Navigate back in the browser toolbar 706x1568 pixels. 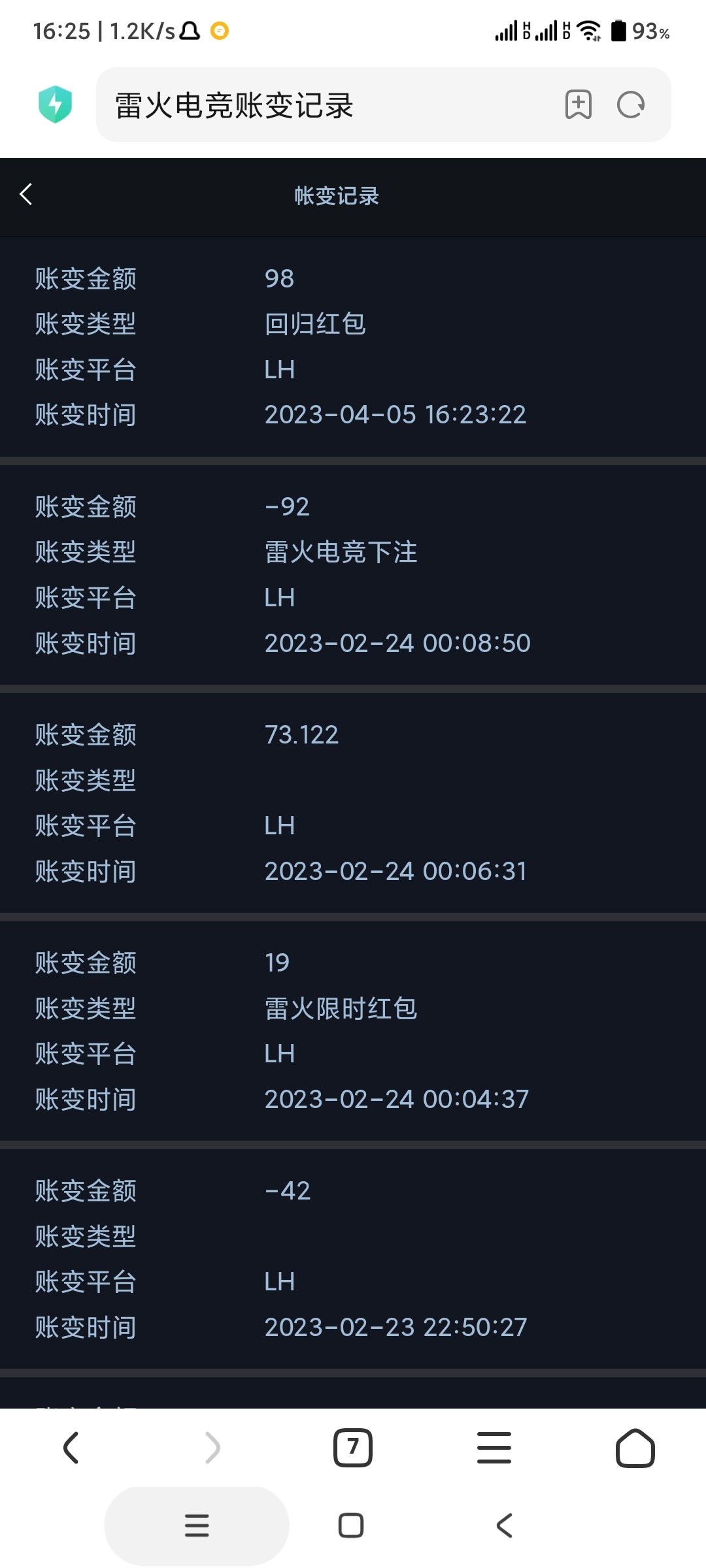click(x=71, y=1448)
